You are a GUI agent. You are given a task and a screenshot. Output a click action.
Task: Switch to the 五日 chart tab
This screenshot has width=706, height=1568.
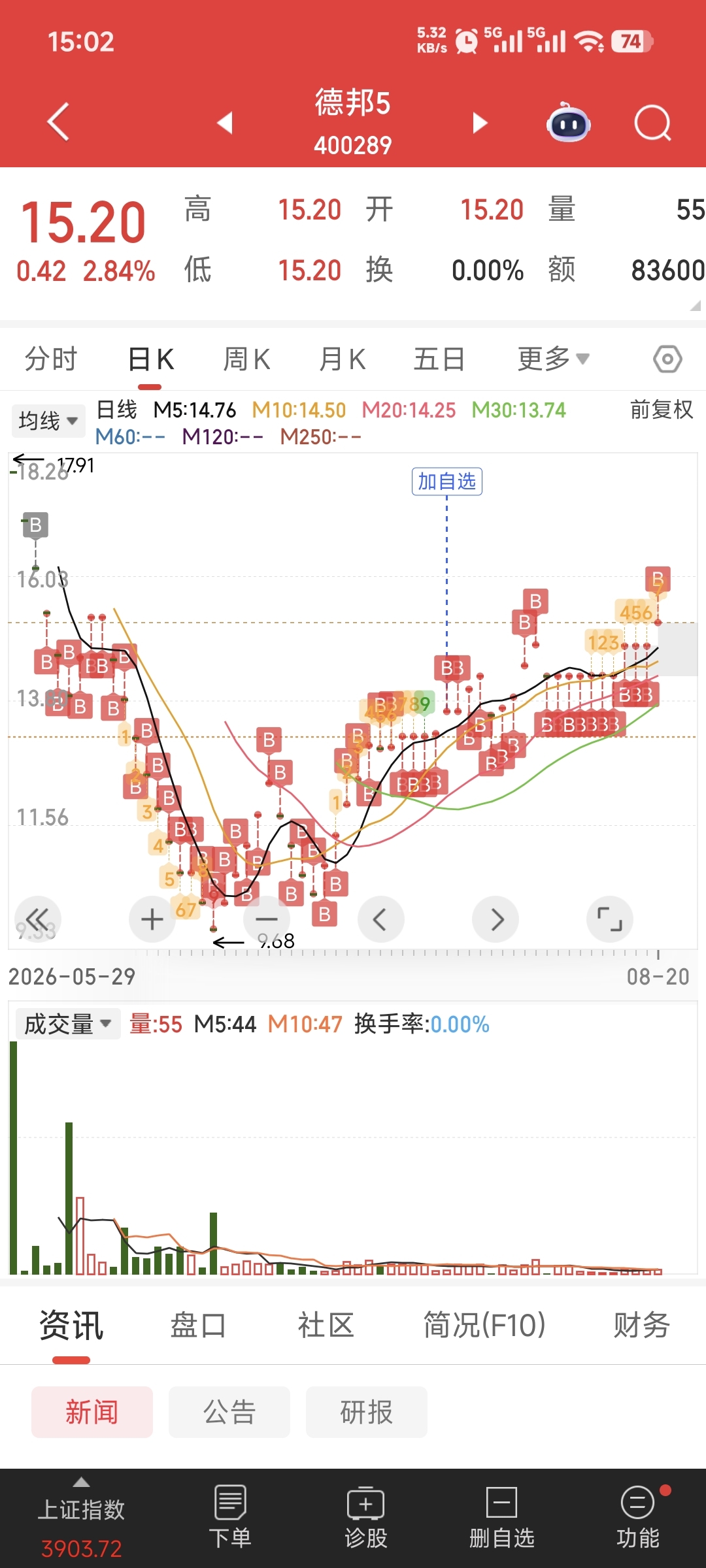[x=439, y=359]
